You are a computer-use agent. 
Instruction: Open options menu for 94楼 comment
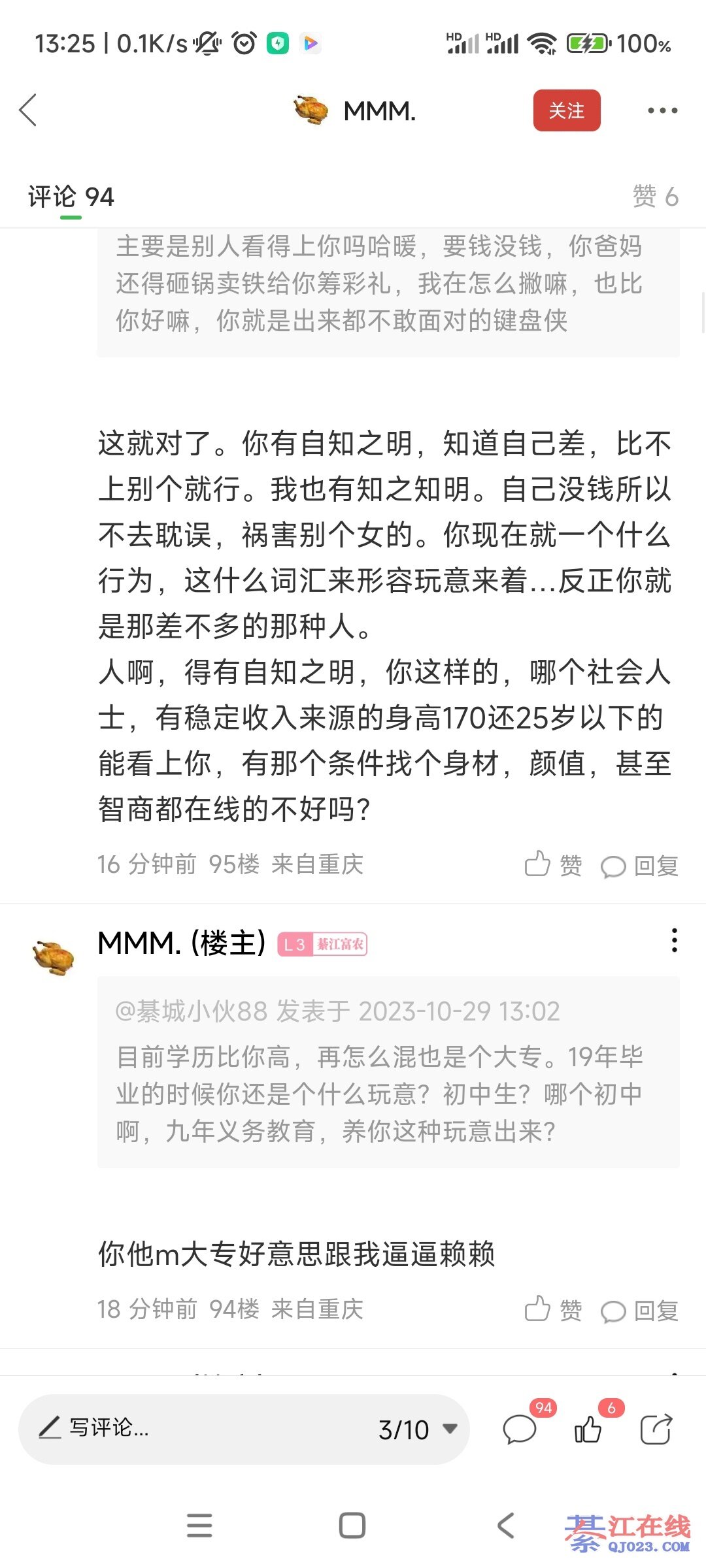pos(674,940)
